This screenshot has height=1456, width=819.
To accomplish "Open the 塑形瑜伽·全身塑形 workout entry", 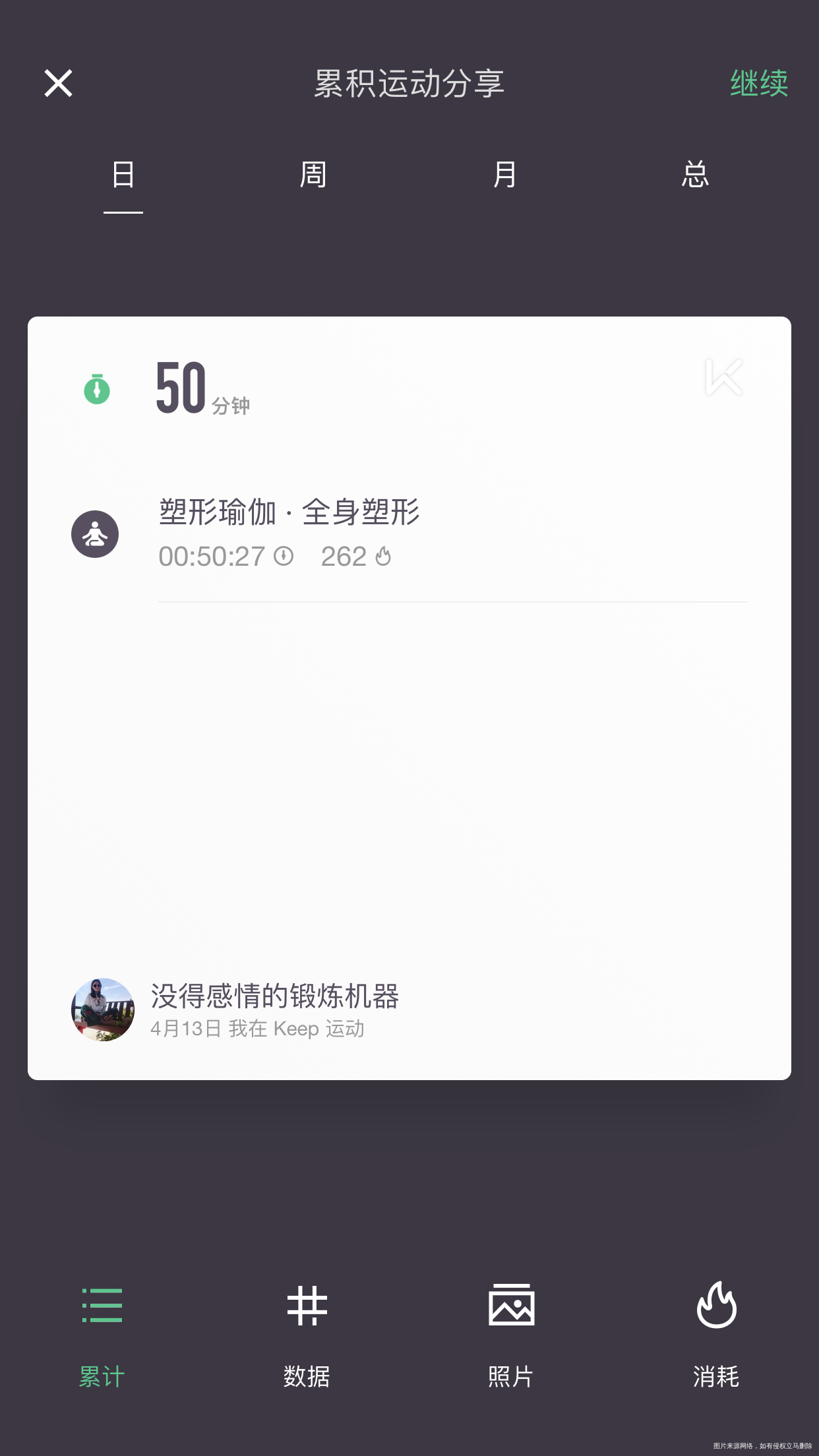I will pyautogui.click(x=290, y=513).
